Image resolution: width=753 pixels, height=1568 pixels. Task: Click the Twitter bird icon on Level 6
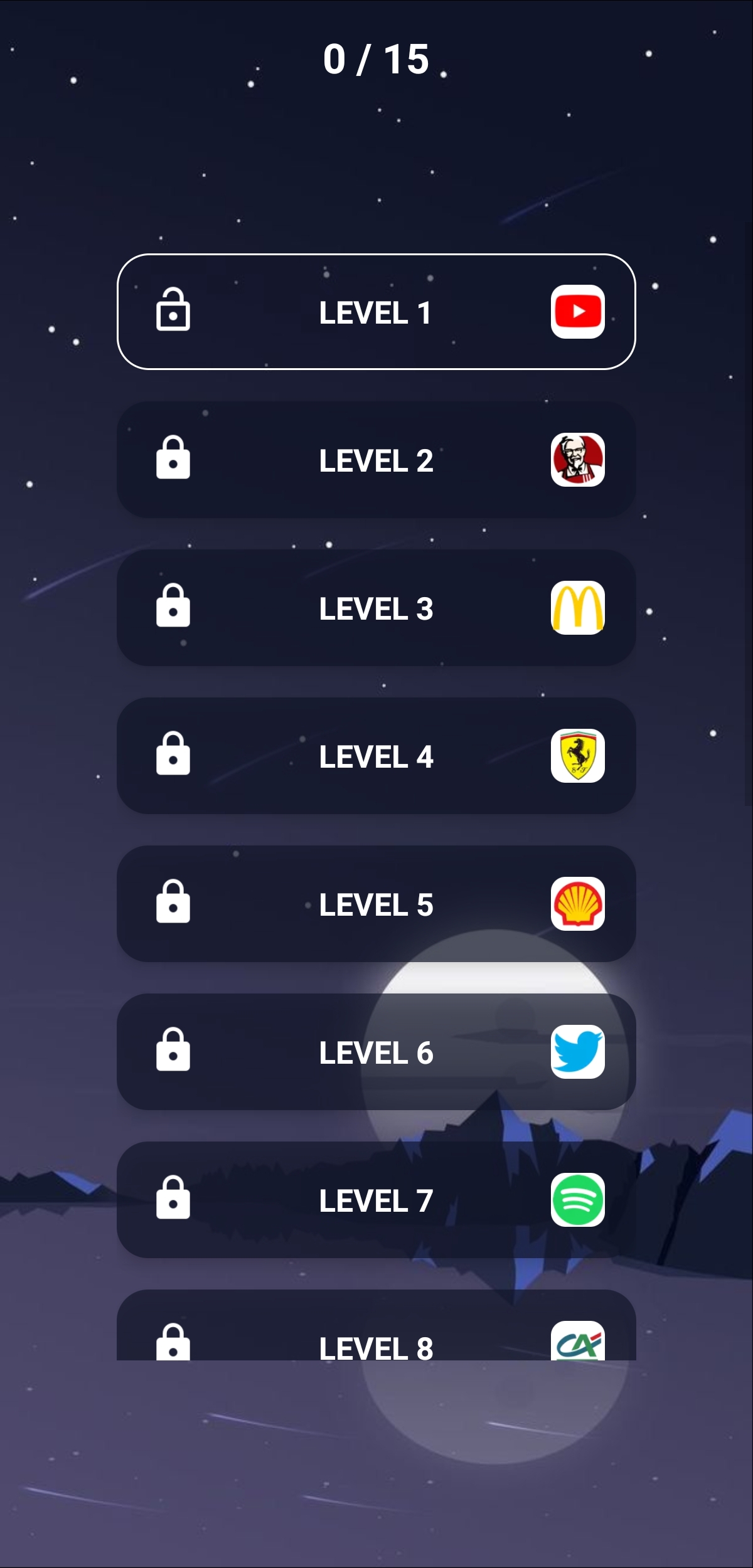point(577,1052)
